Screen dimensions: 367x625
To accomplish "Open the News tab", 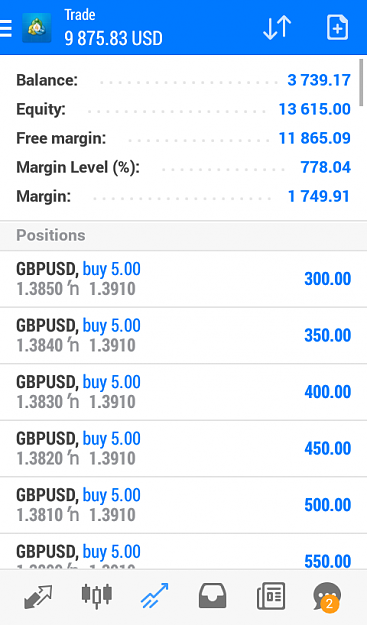I will click(271, 597).
